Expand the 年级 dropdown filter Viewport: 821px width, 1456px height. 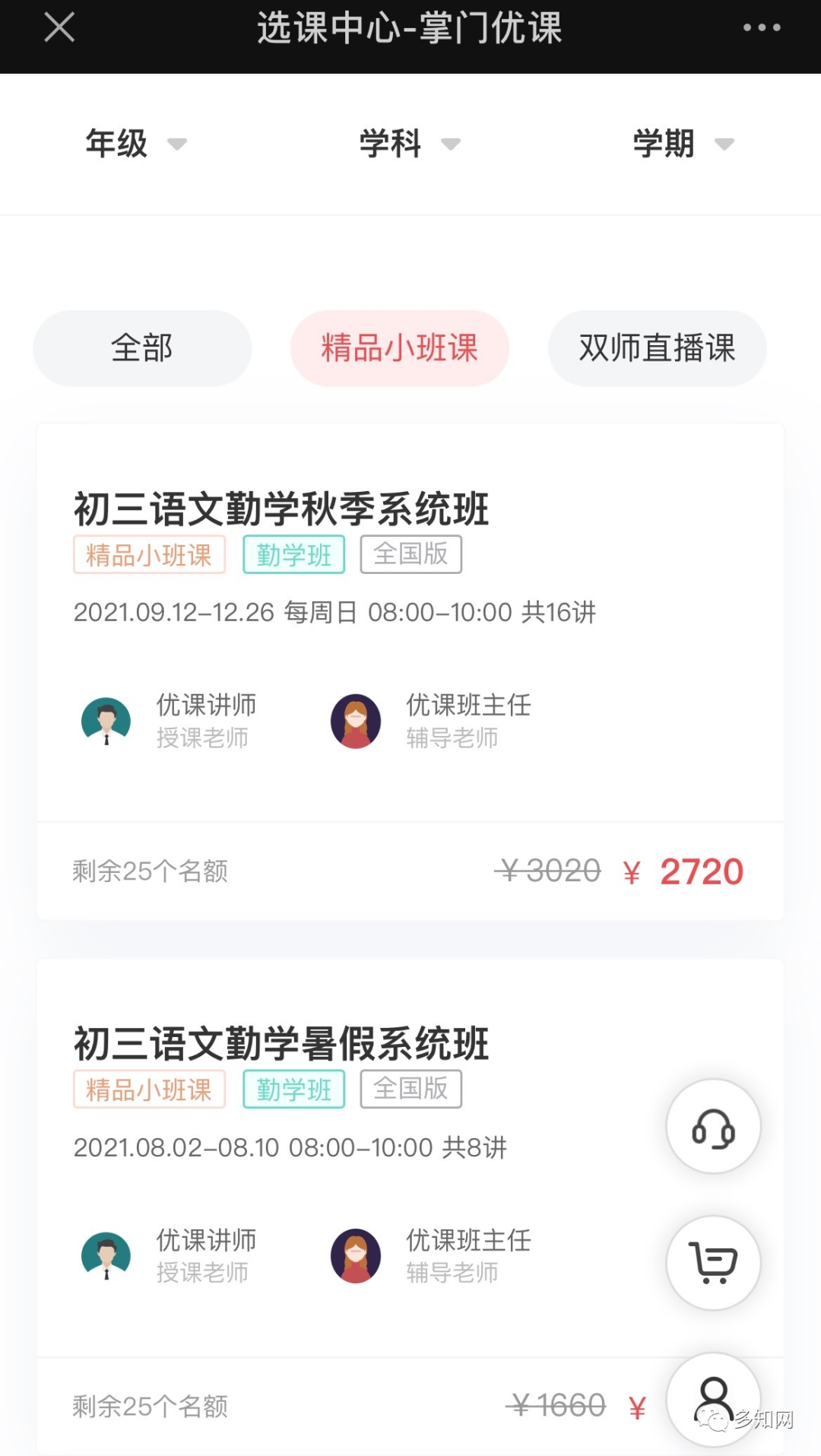pos(135,144)
